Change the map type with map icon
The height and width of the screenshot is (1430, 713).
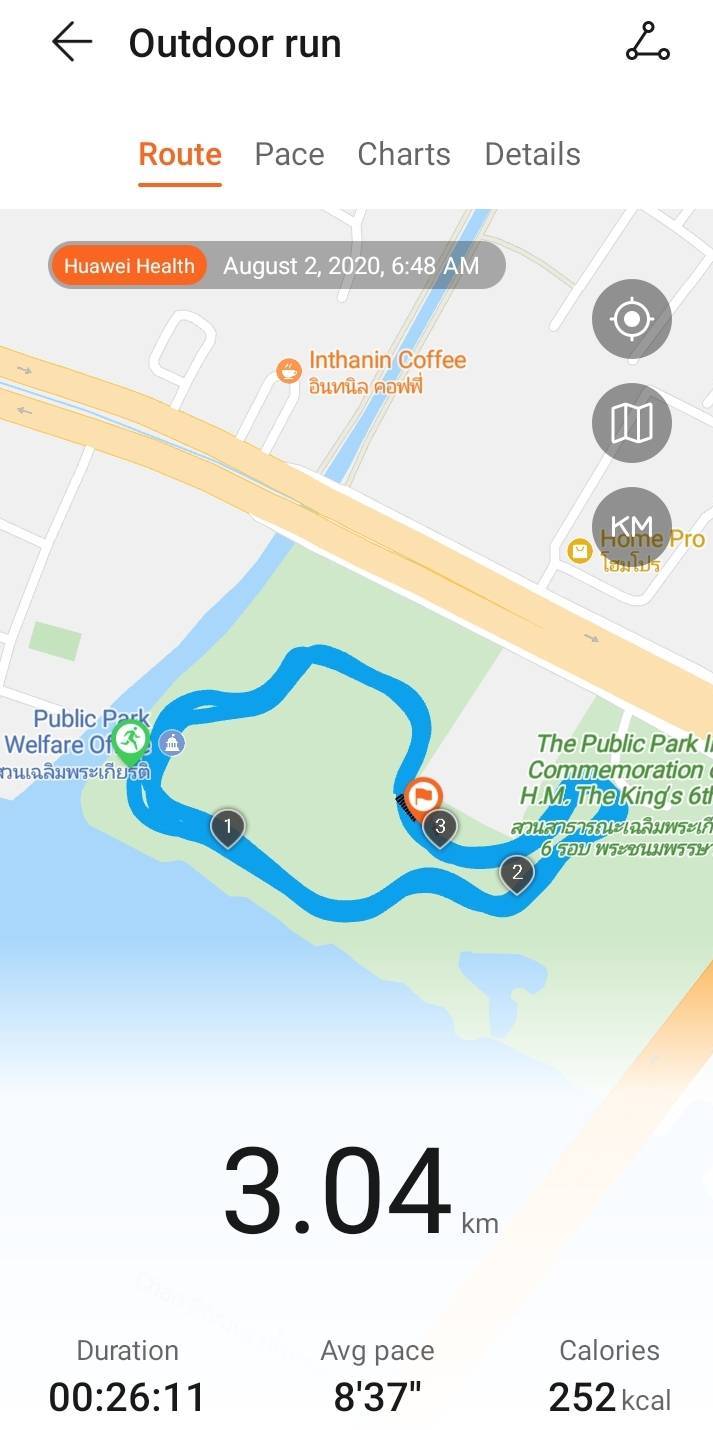click(631, 424)
